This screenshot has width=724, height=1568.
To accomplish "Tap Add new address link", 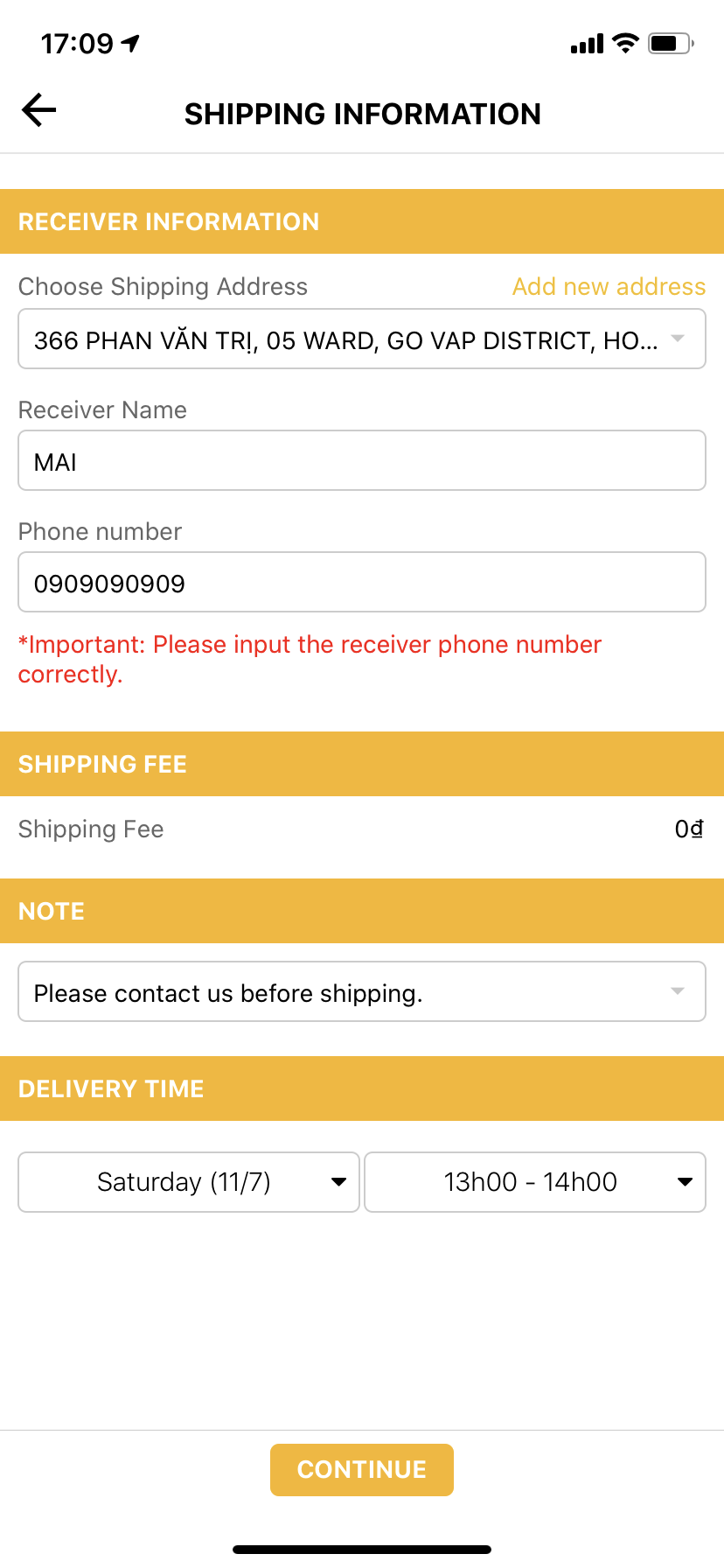I will 609,287.
